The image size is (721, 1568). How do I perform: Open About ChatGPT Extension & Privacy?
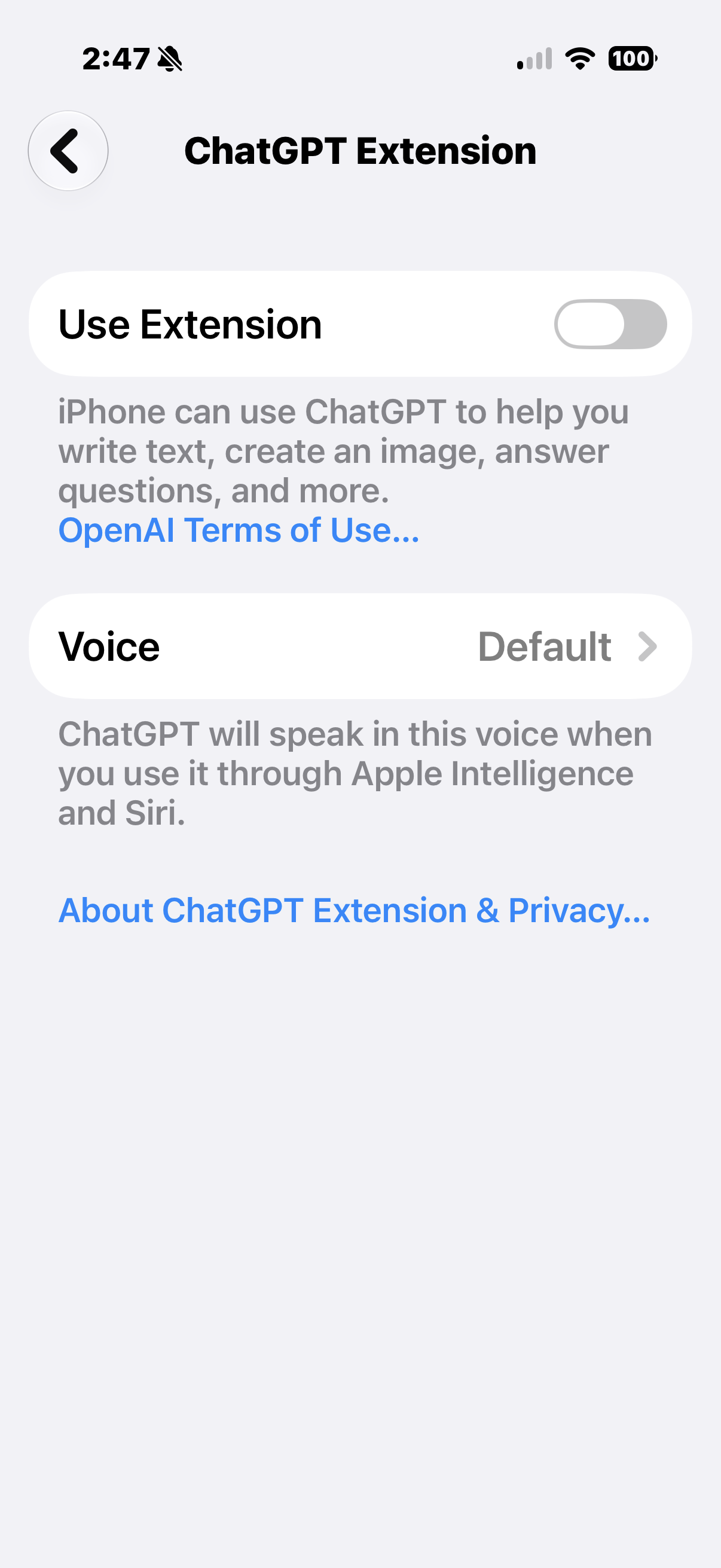(x=354, y=911)
